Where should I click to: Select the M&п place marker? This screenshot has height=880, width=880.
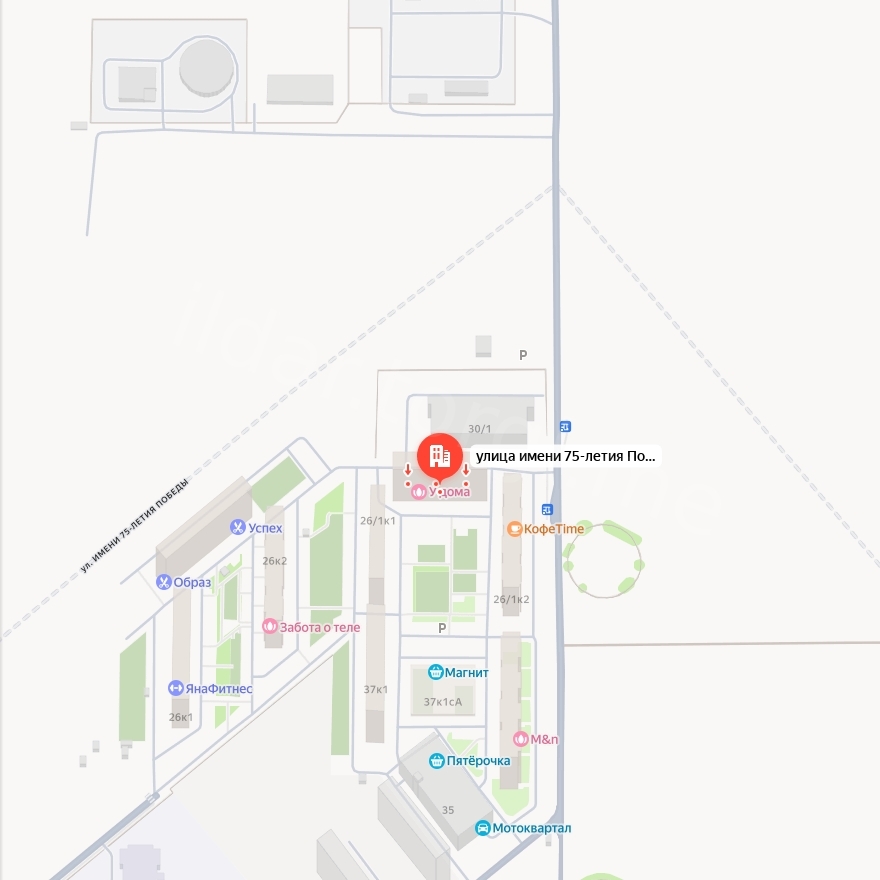pos(520,739)
